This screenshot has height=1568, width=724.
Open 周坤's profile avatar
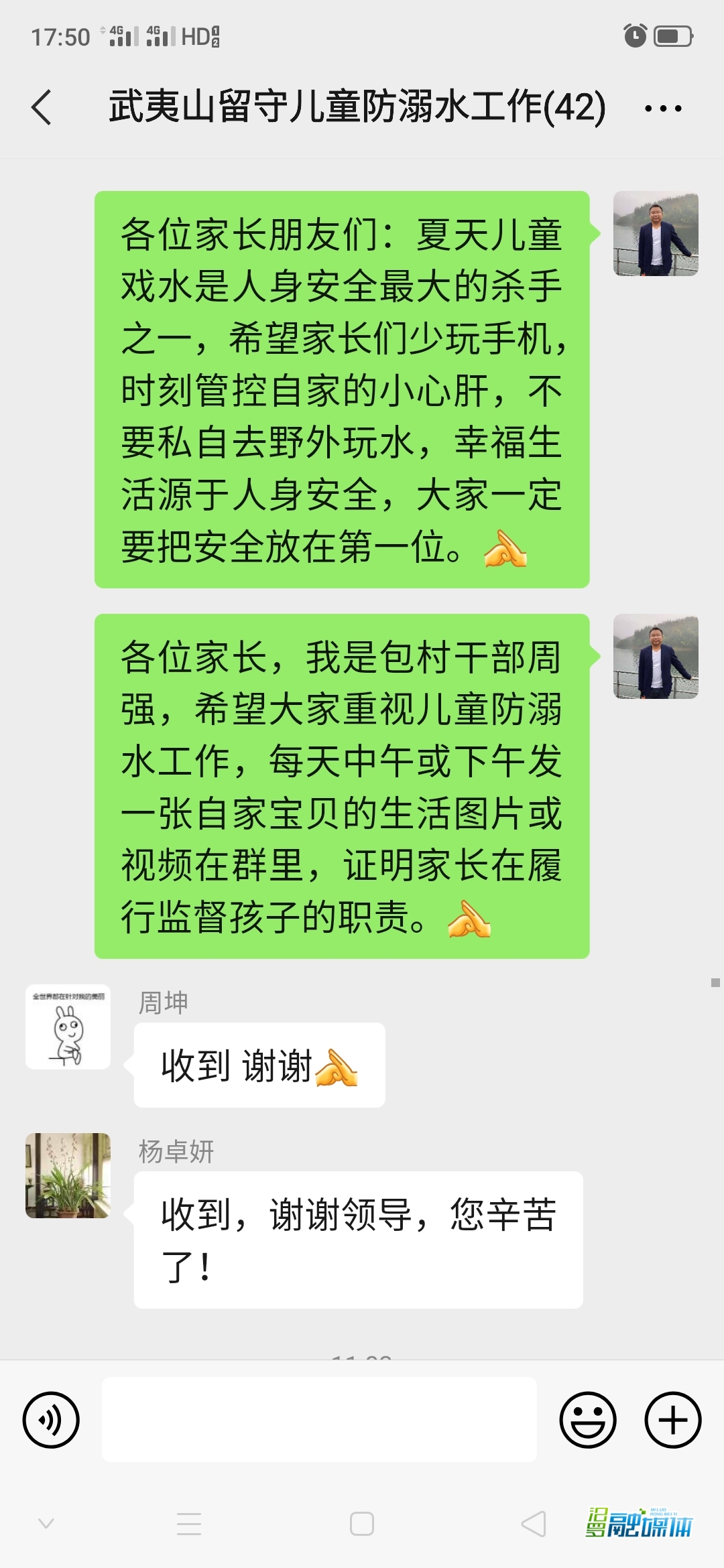pyautogui.click(x=68, y=1027)
